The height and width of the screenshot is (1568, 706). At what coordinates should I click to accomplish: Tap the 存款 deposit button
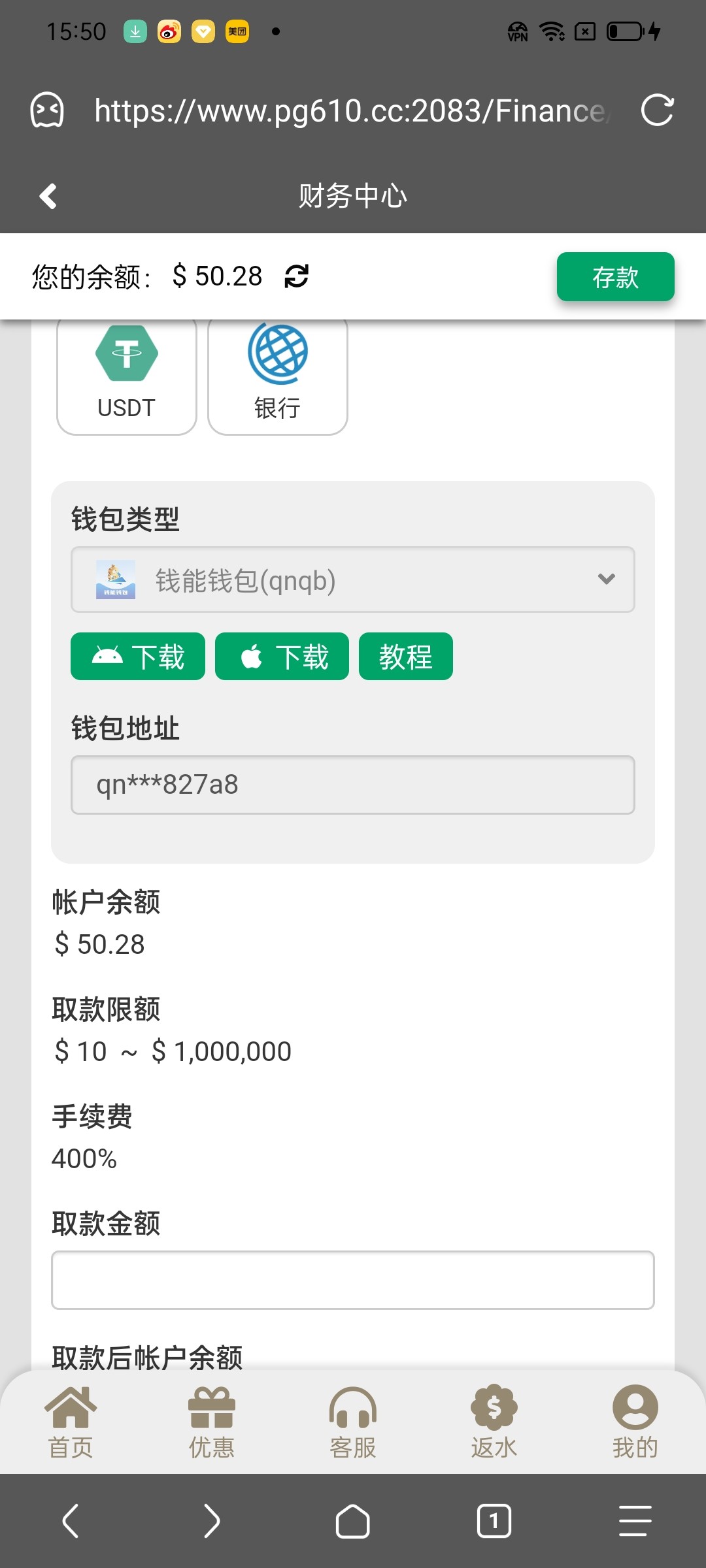pos(615,277)
